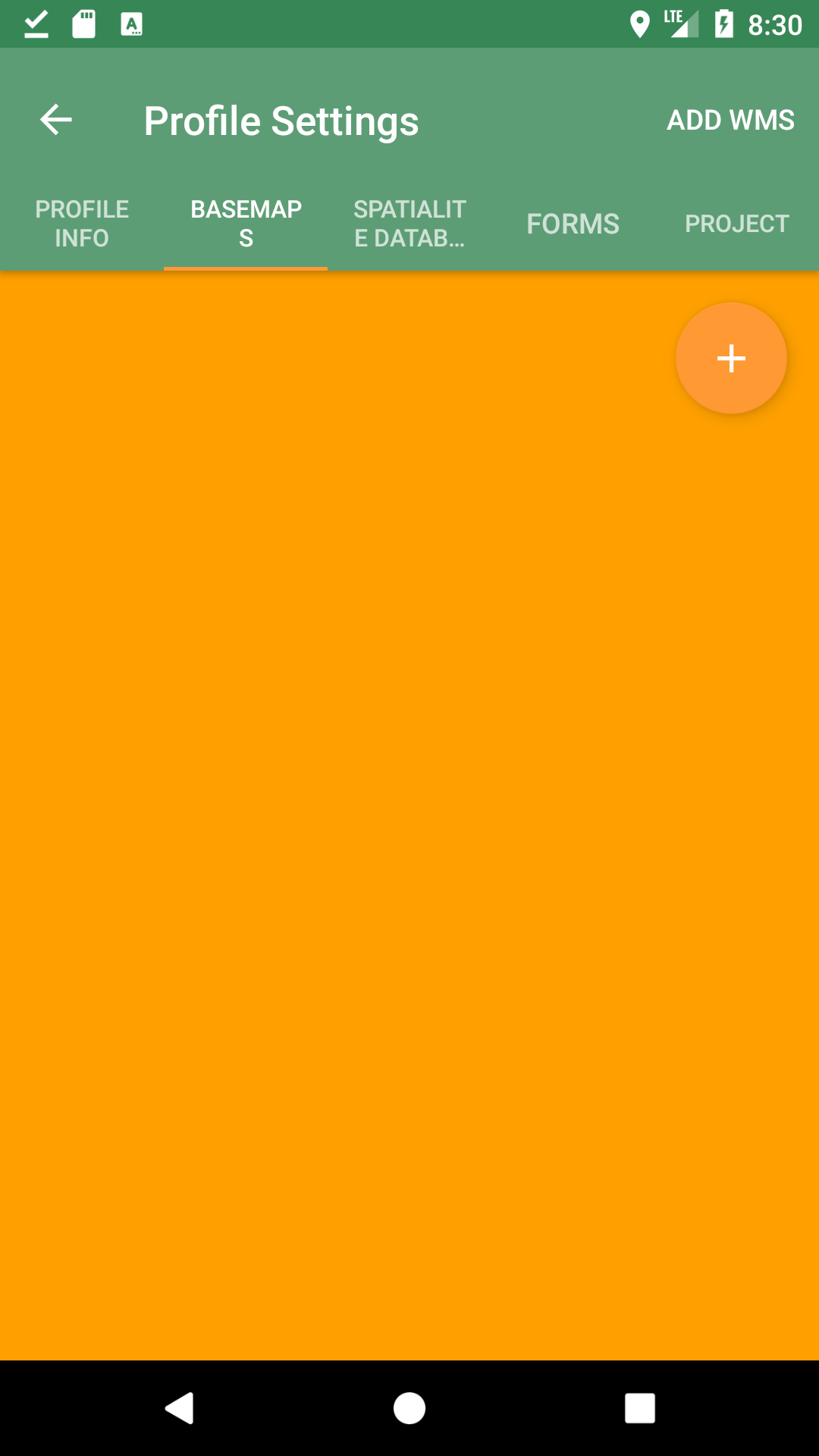Open the Spatialite Databases tab

[x=409, y=224]
